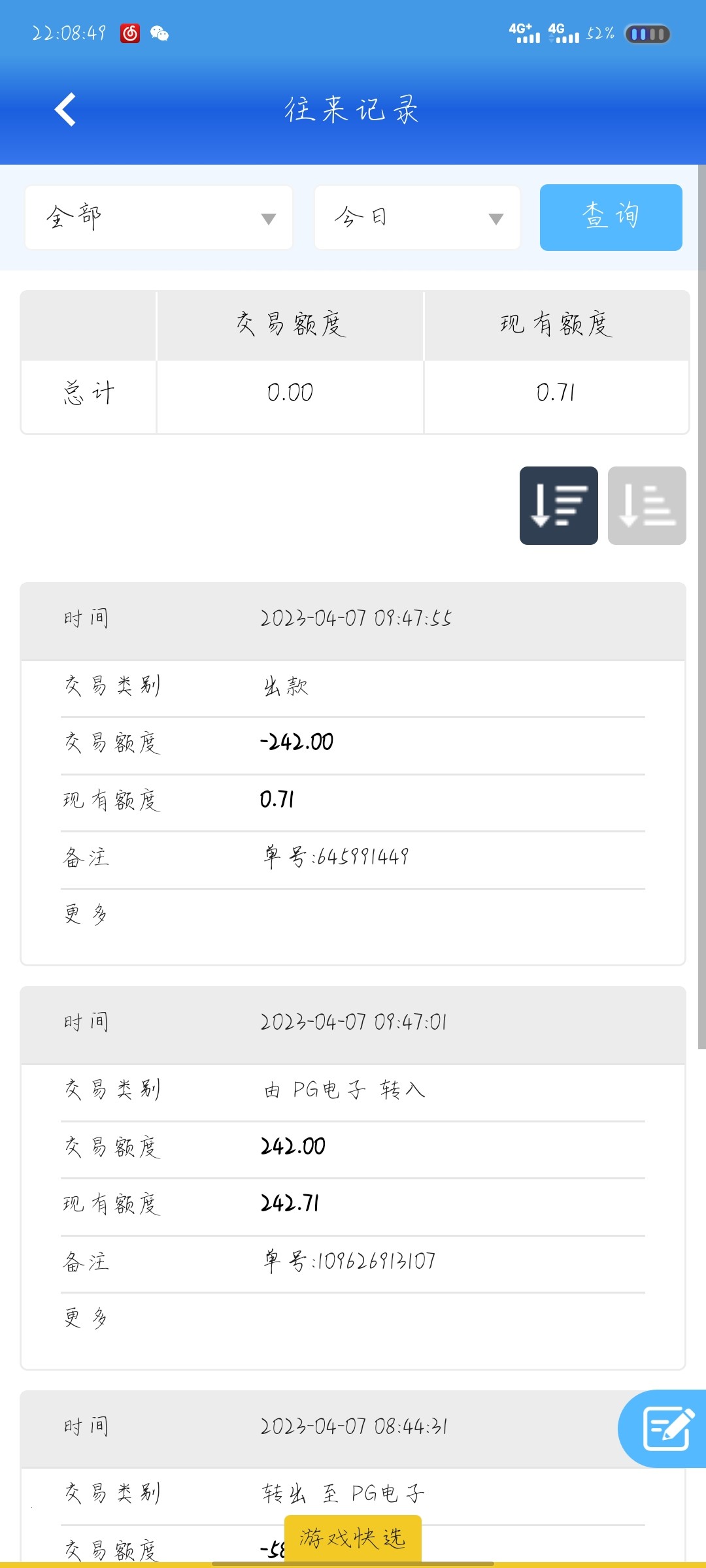Open the 全部 type dropdown
The image size is (706, 1568).
(159, 218)
